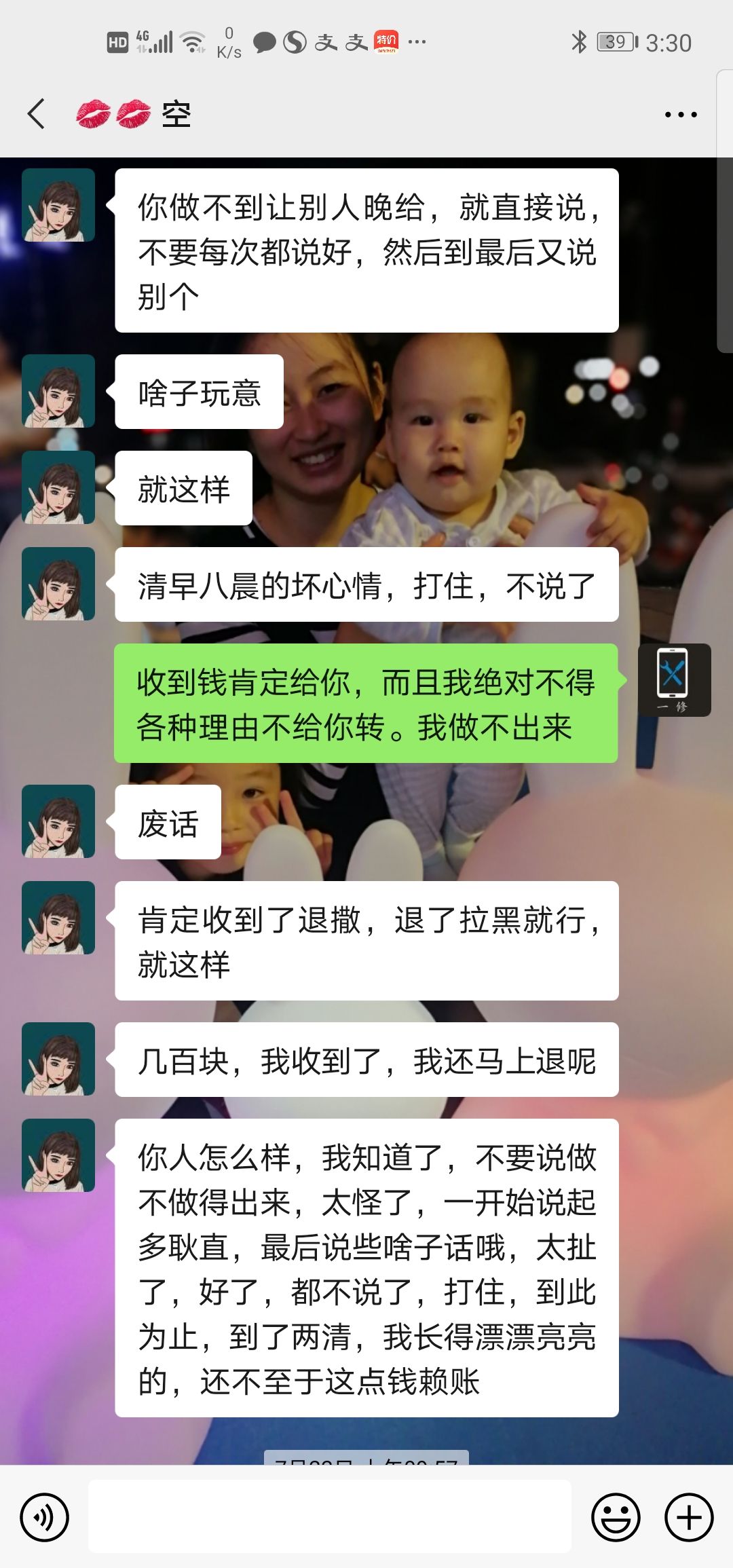Viewport: 733px width, 1568px height.
Task: Tap my own avatar beside green message
Action: 674,679
